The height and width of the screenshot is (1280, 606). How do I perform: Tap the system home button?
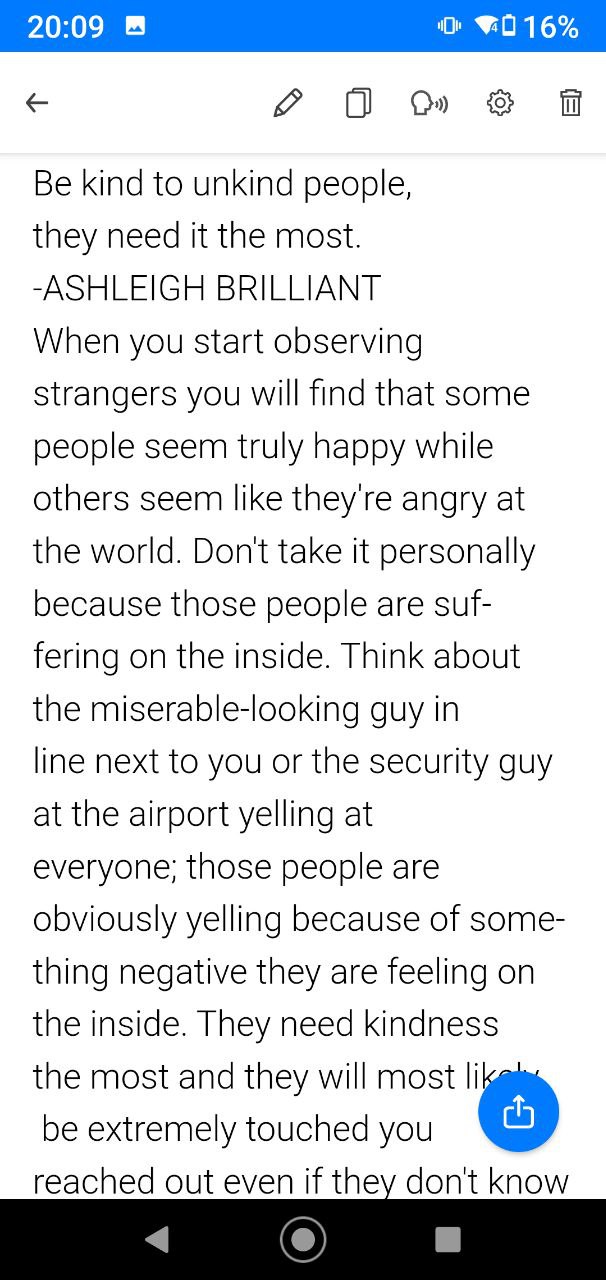[303, 1240]
